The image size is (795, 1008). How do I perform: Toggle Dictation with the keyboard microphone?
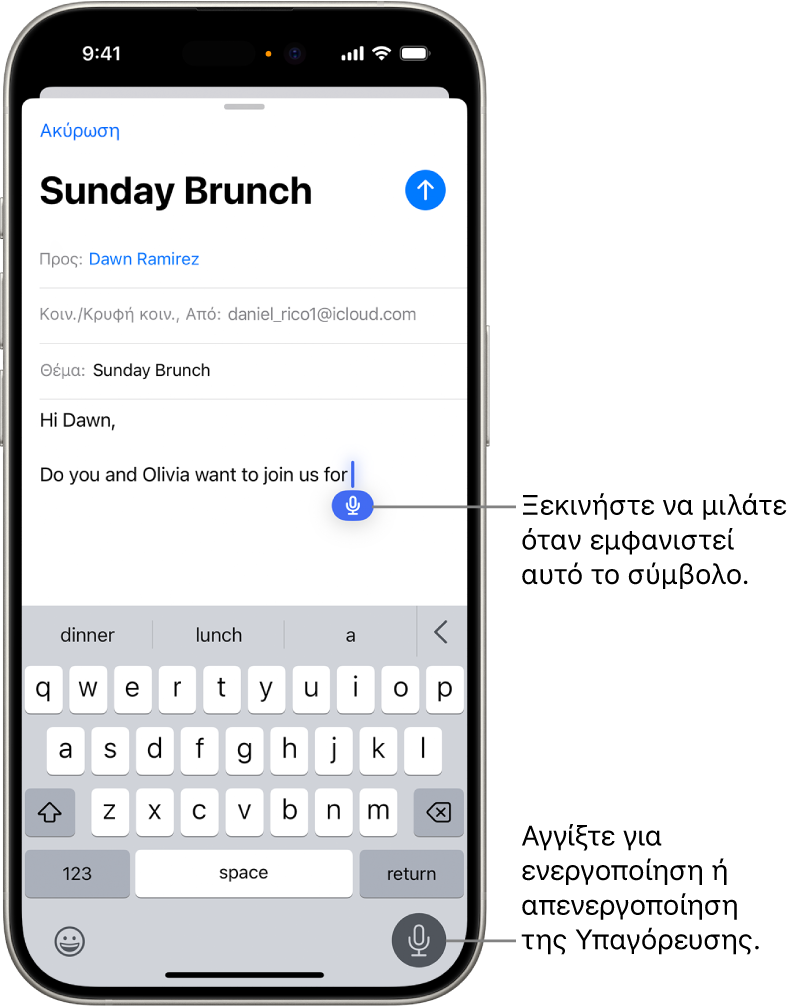pyautogui.click(x=419, y=940)
